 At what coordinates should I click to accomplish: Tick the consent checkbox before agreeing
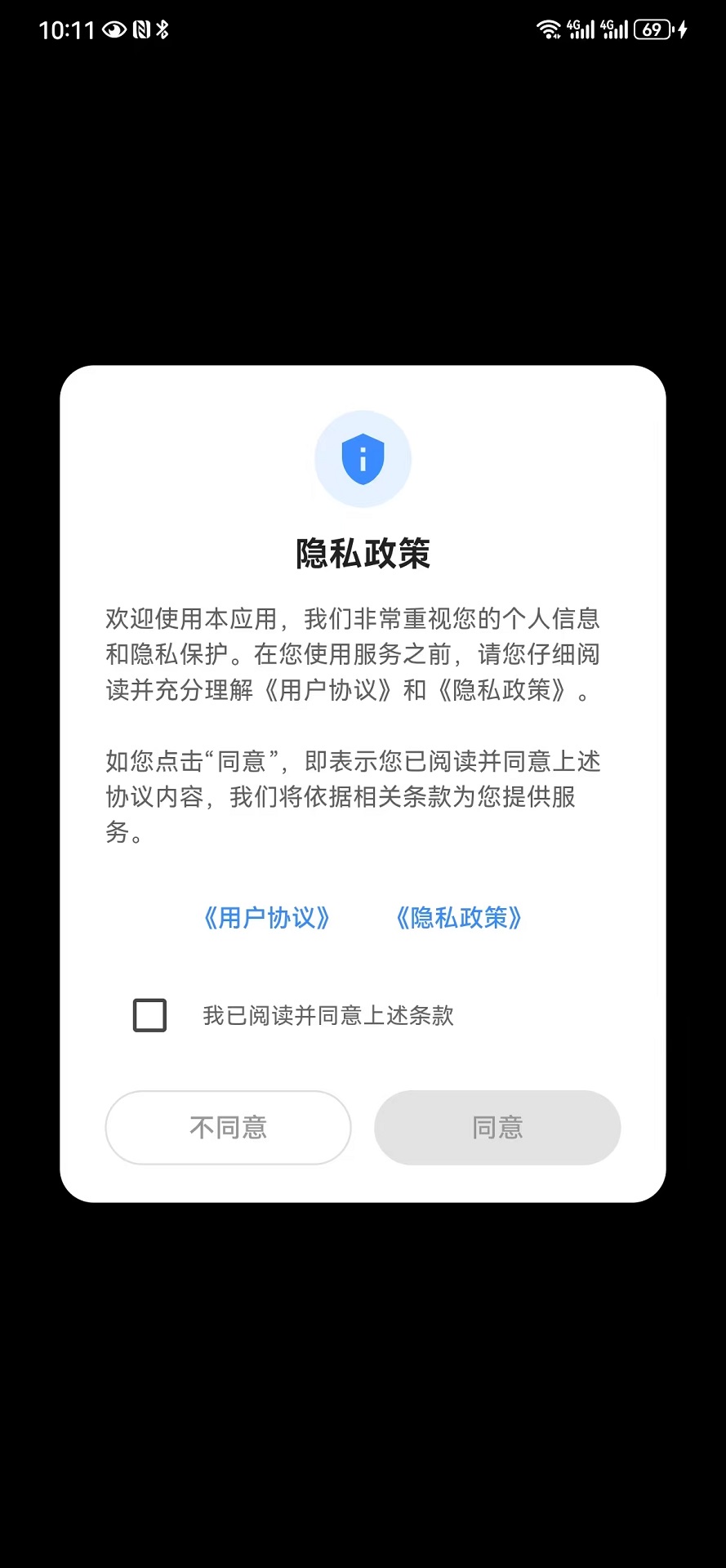tap(149, 1015)
